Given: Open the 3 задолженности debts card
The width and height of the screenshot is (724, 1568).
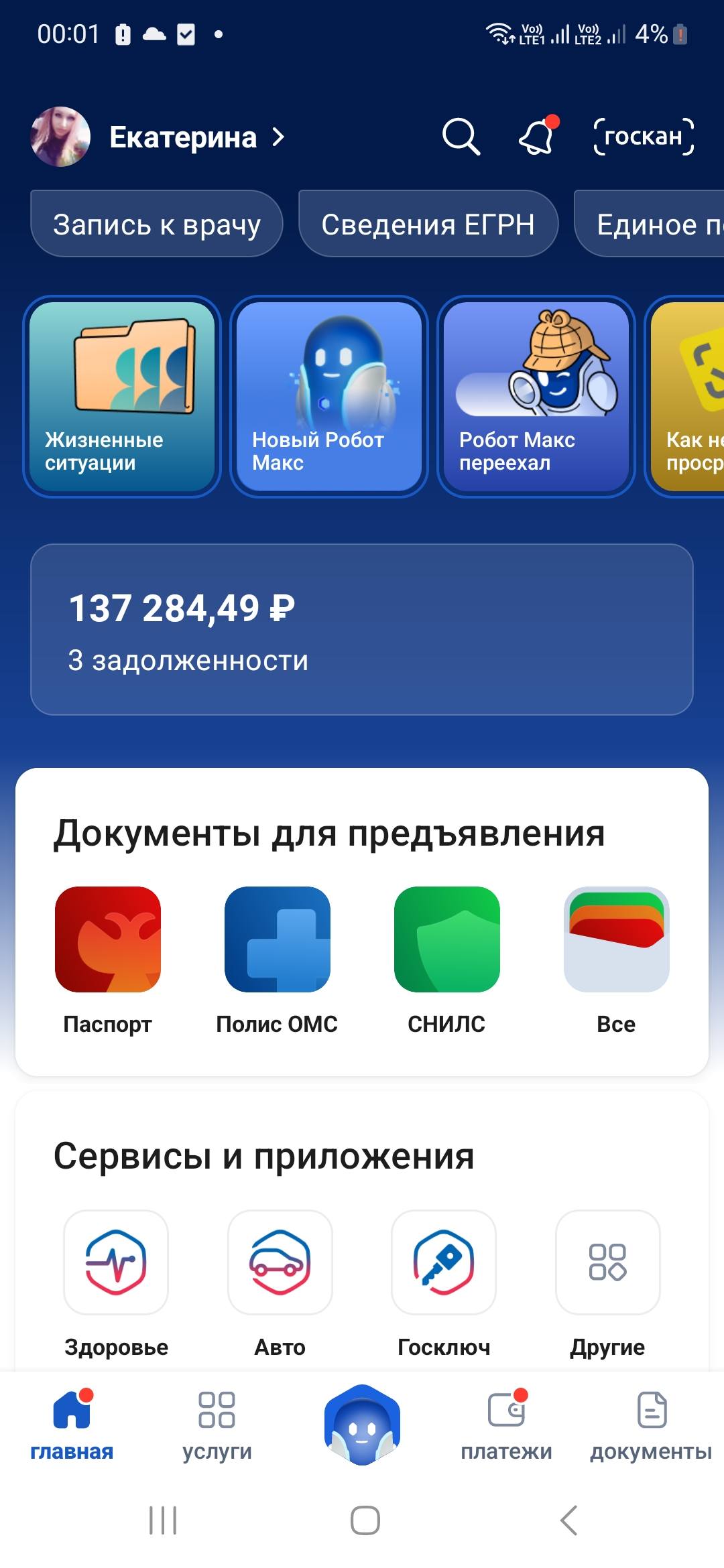Looking at the screenshot, I should click(362, 630).
